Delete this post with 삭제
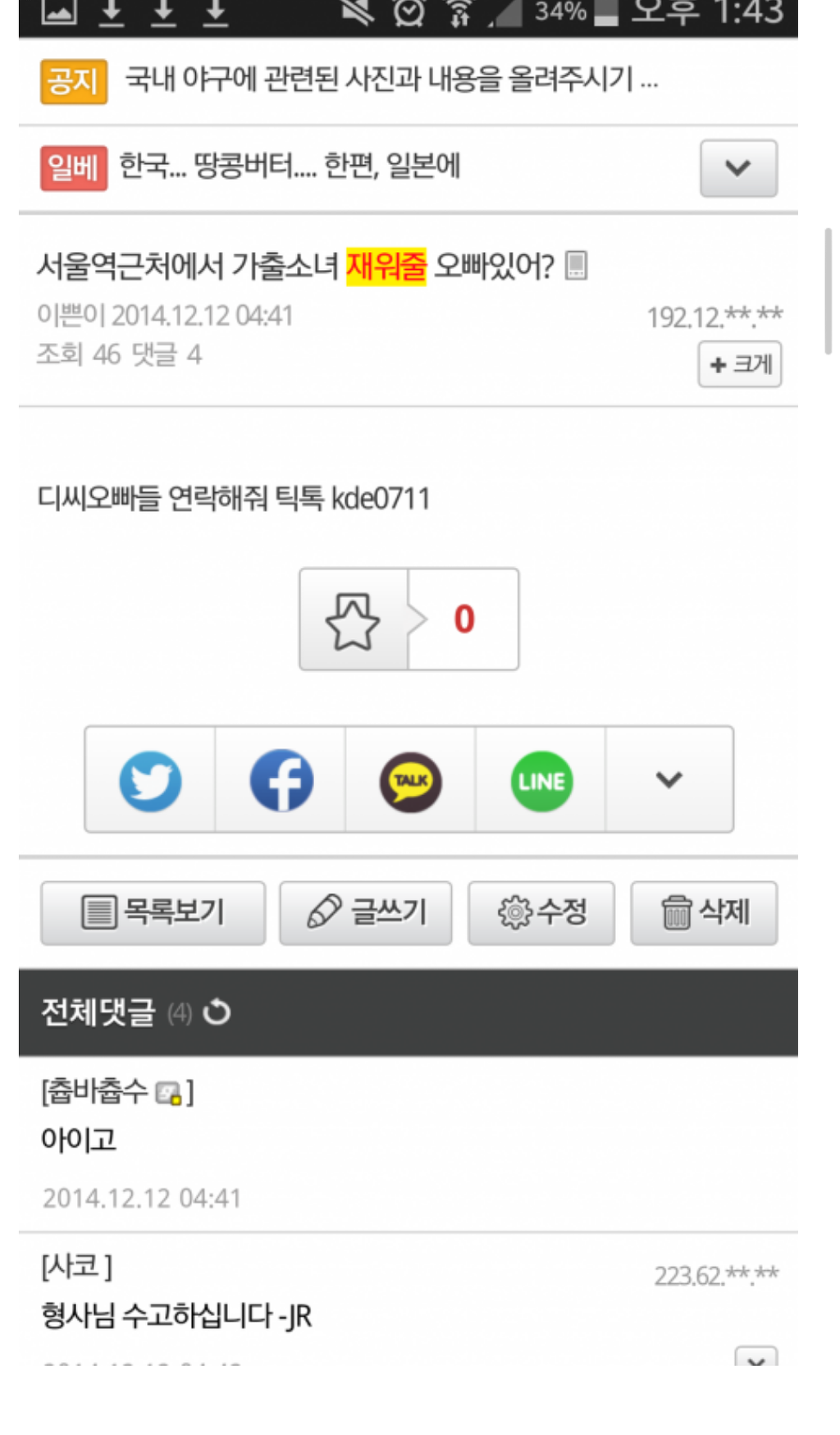The height and width of the screenshot is (1435, 840). point(704,912)
